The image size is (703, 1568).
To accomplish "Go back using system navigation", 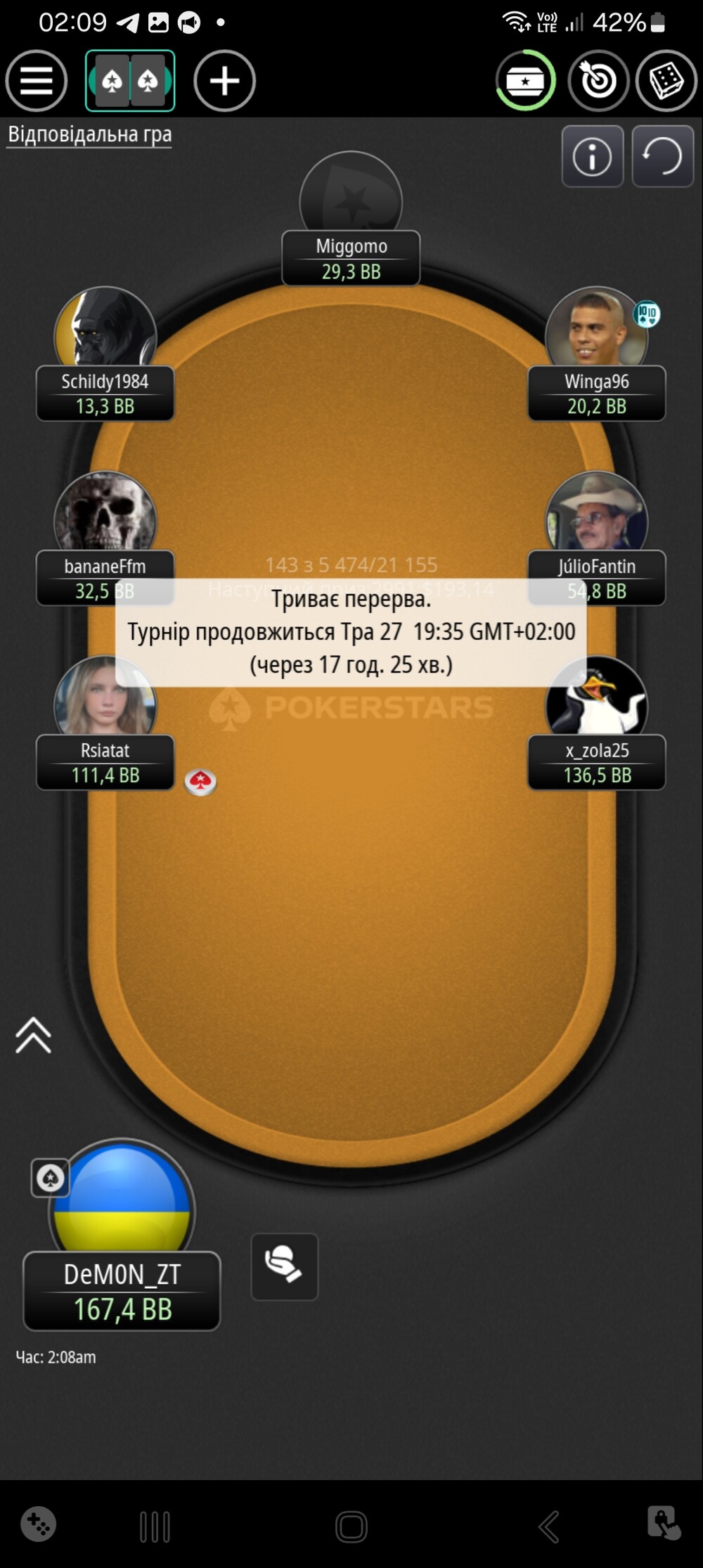I will click(x=548, y=1527).
